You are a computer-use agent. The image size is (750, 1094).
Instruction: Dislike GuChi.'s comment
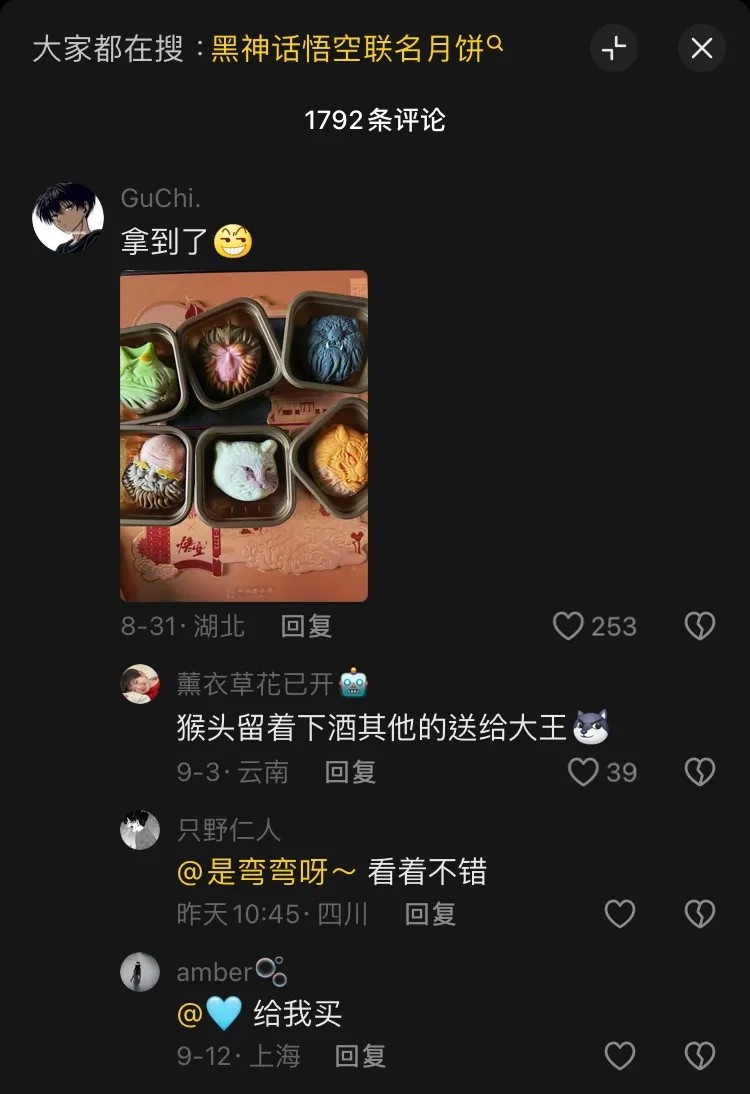coord(699,626)
